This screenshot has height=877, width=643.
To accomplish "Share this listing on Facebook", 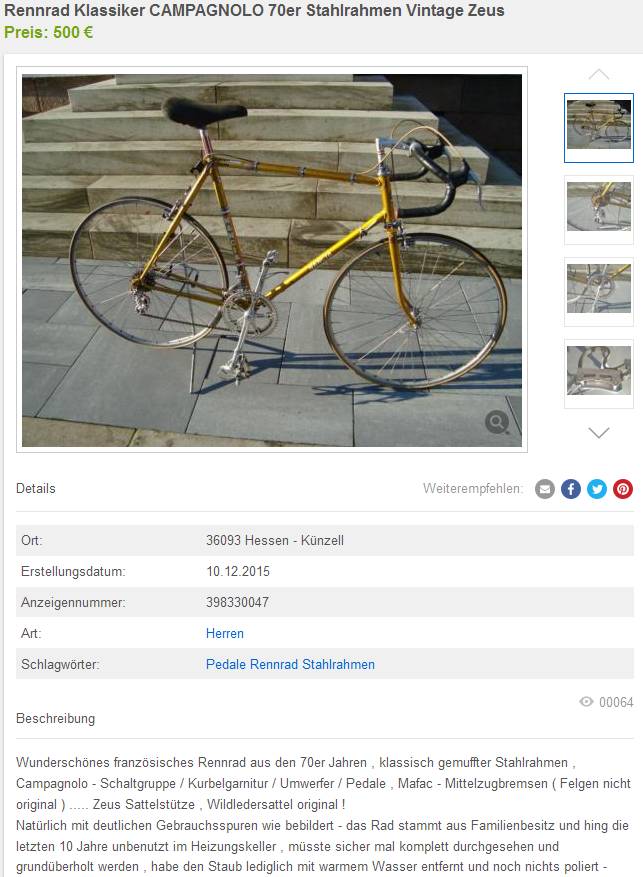I will (571, 489).
